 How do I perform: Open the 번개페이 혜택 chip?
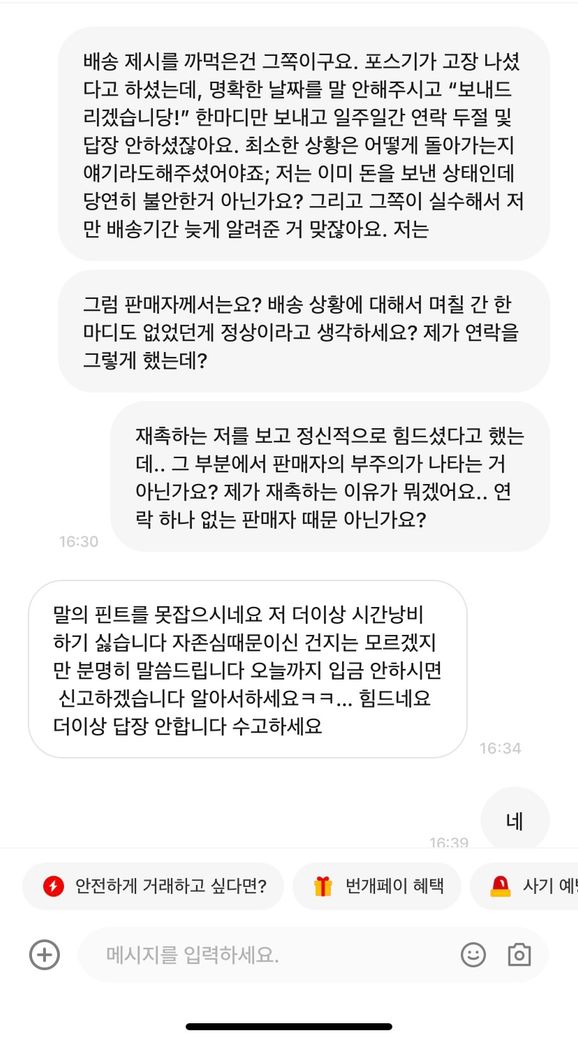coord(377,886)
